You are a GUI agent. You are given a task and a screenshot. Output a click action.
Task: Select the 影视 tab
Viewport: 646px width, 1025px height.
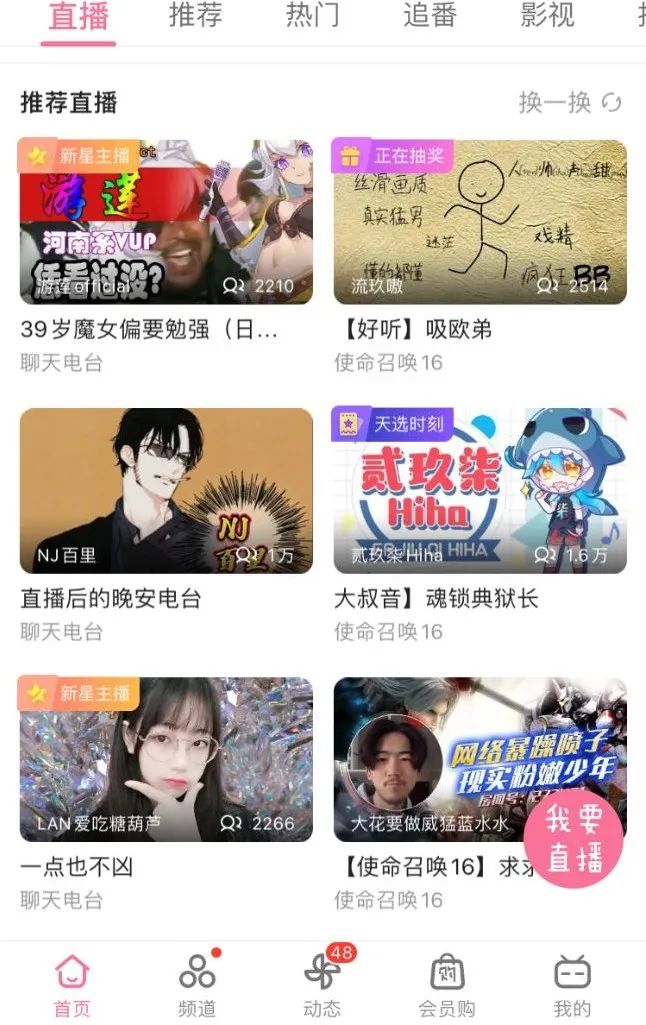(547, 17)
